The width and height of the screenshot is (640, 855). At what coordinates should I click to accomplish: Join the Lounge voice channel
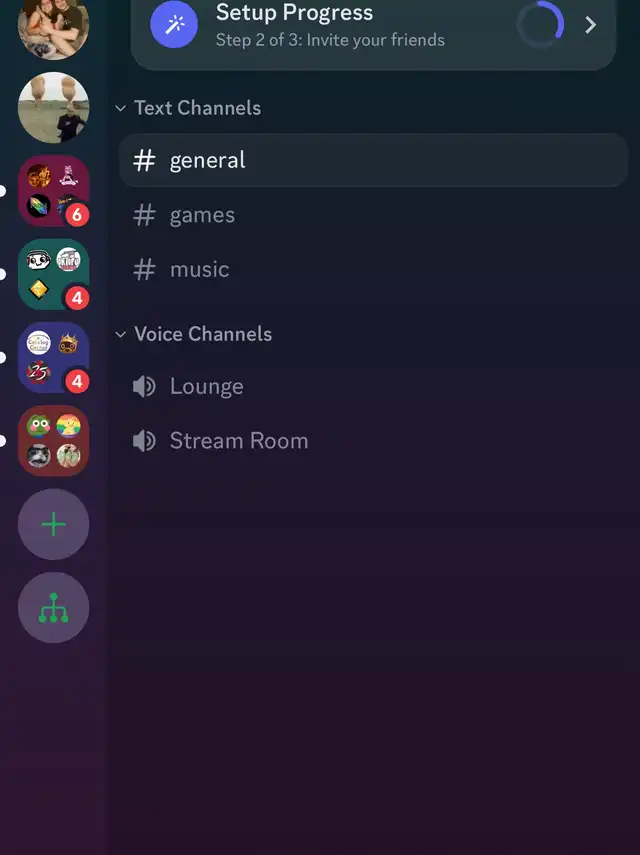coord(373,386)
